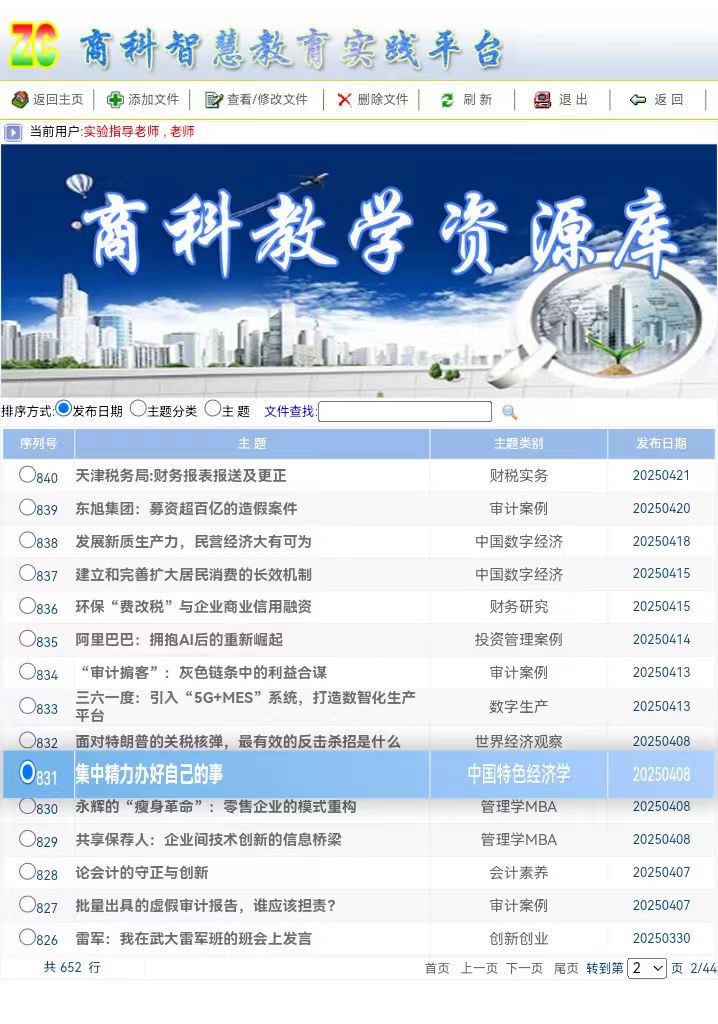718x1024 pixels.
Task: Tap the magnifier search icon
Action: point(509,412)
